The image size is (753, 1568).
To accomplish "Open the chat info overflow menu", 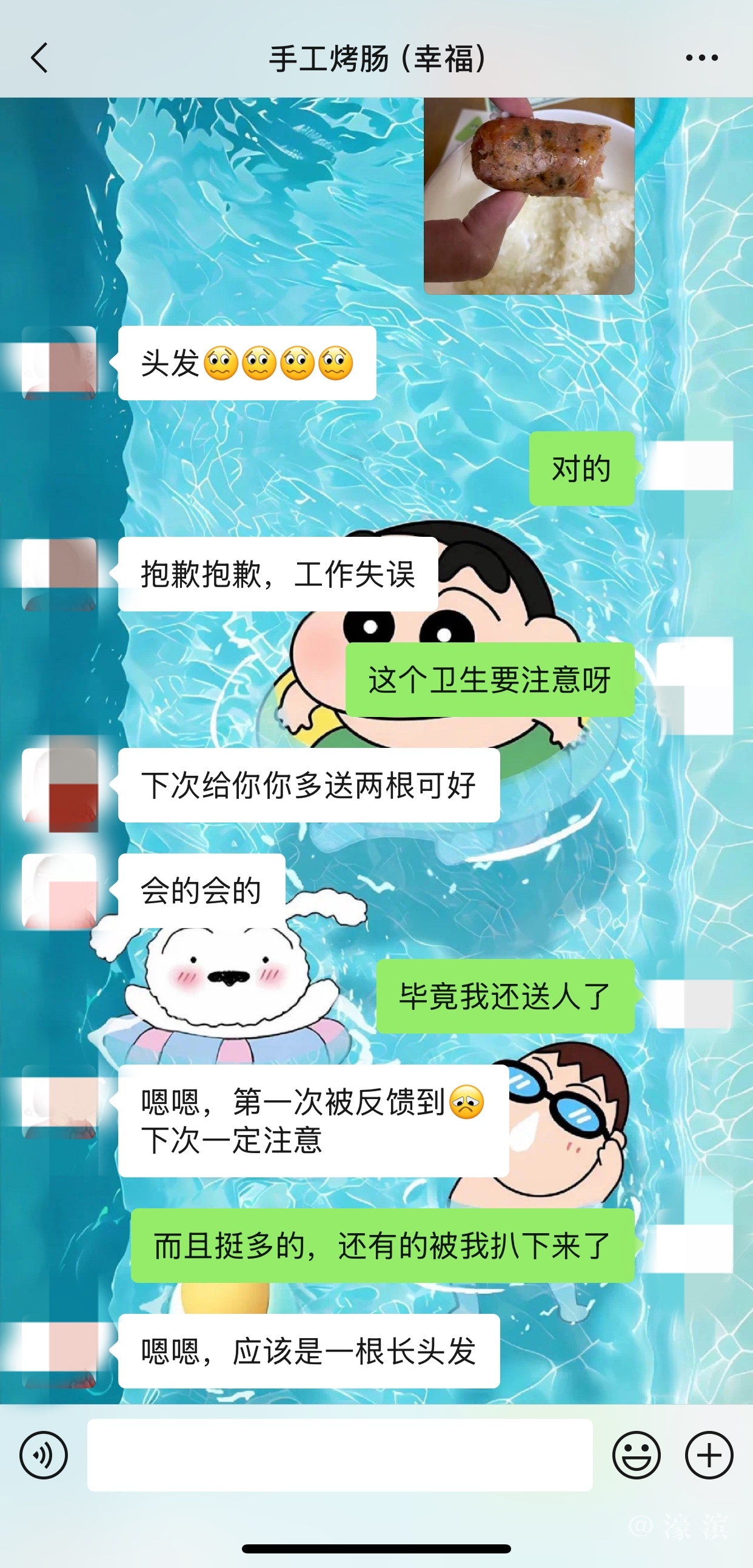I will pyautogui.click(x=701, y=58).
